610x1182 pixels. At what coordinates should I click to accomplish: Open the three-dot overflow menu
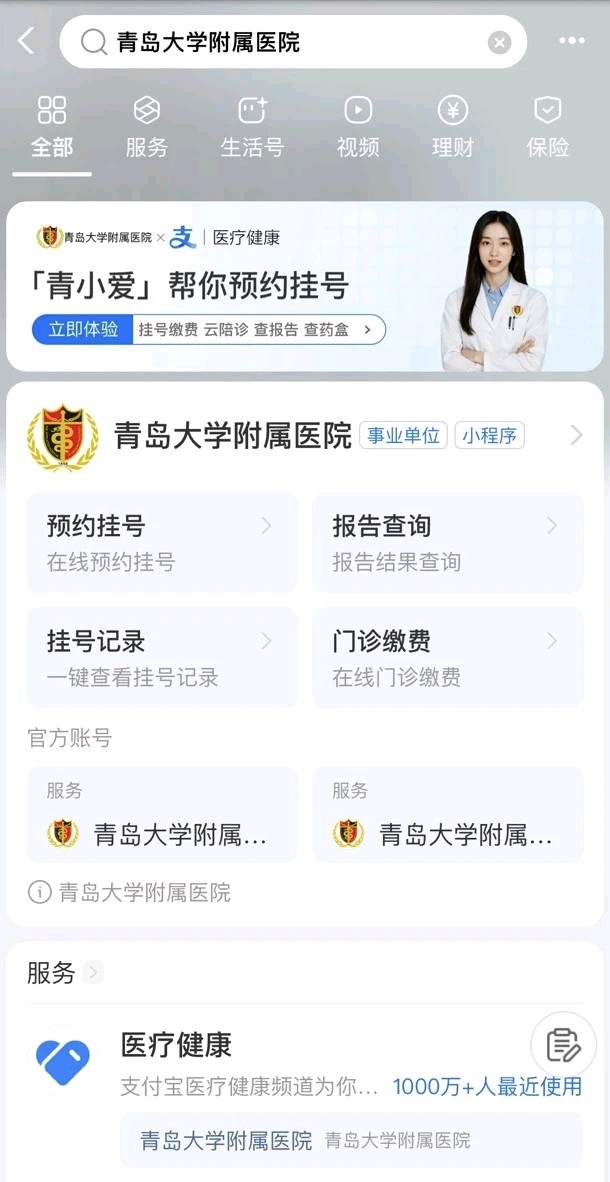tap(572, 41)
